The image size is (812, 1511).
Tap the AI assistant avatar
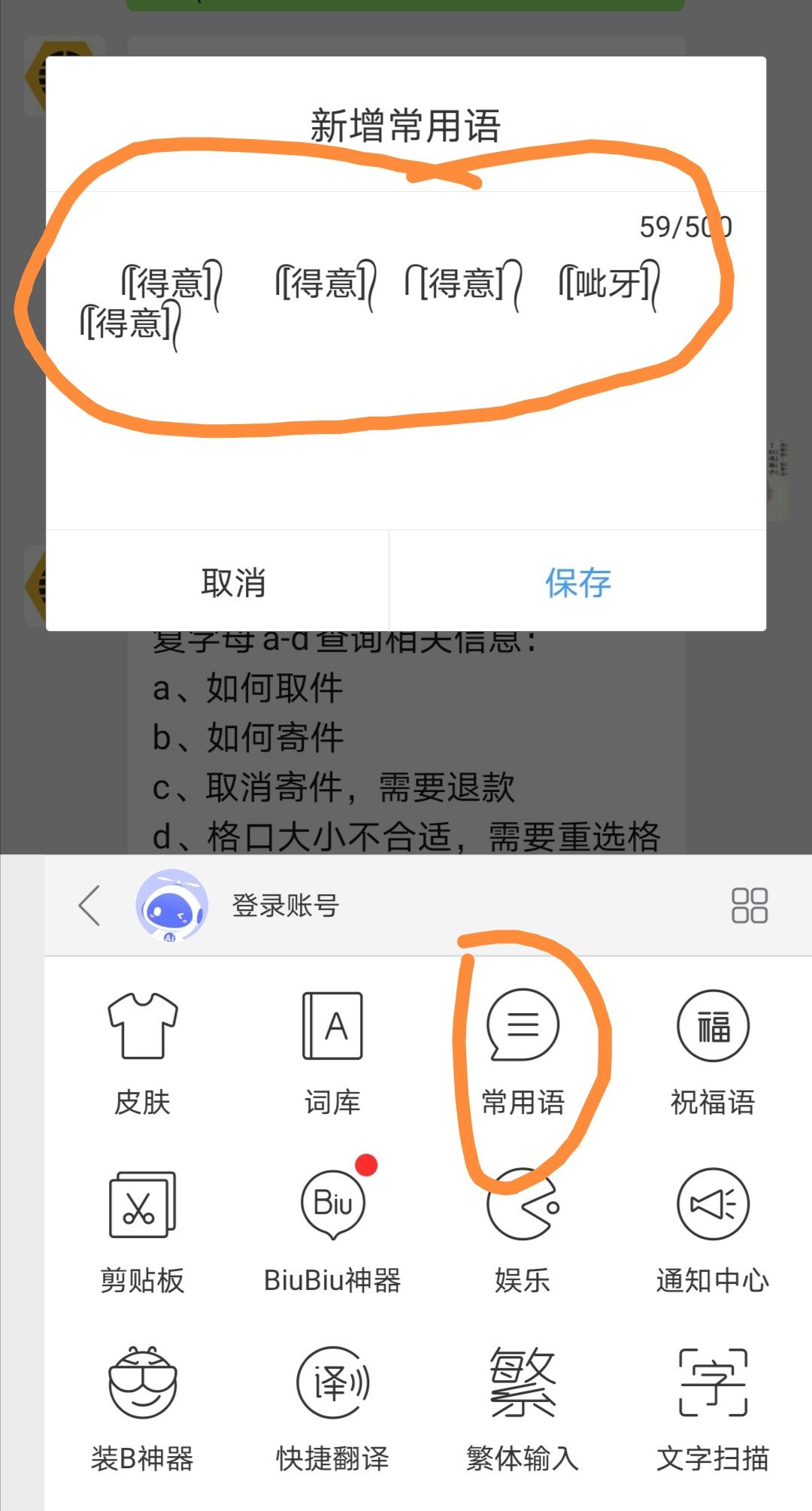click(x=167, y=906)
